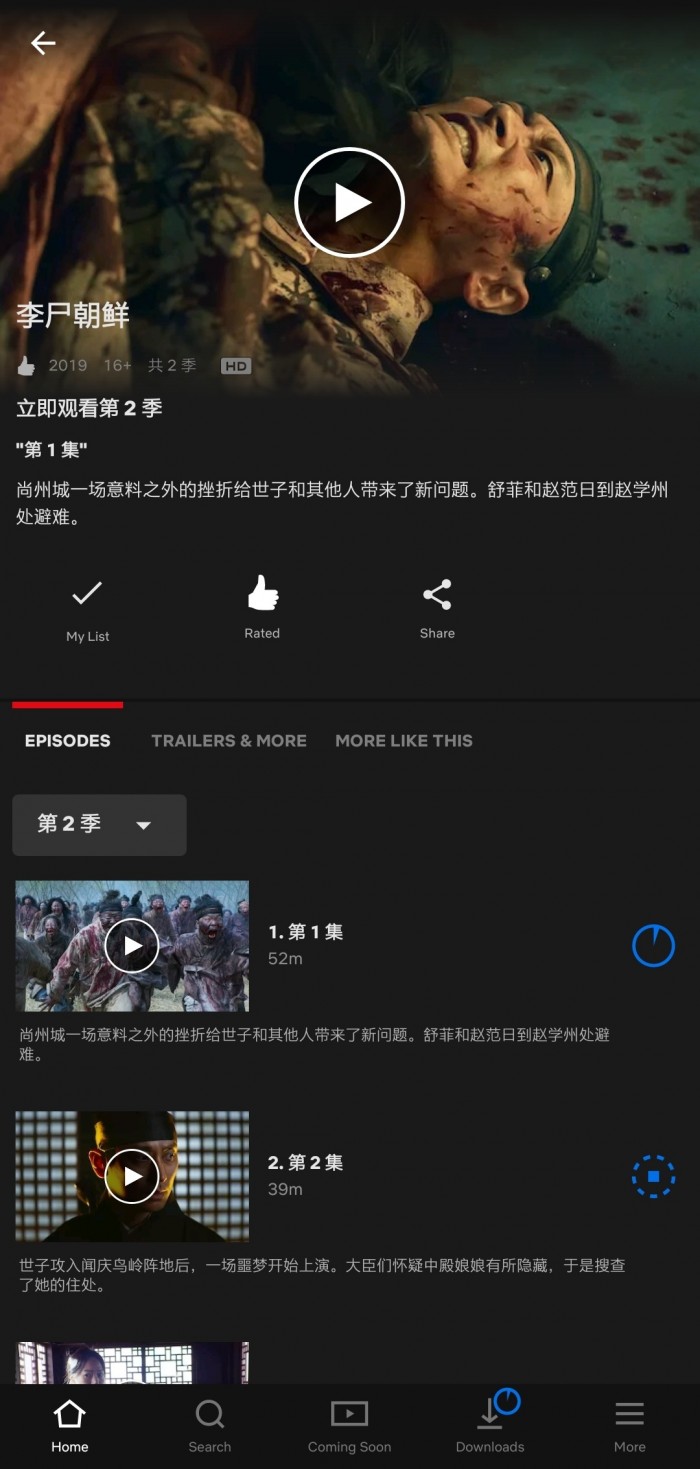The height and width of the screenshot is (1469, 700).
Task: Switch to the Episodes tab
Action: coord(68,741)
